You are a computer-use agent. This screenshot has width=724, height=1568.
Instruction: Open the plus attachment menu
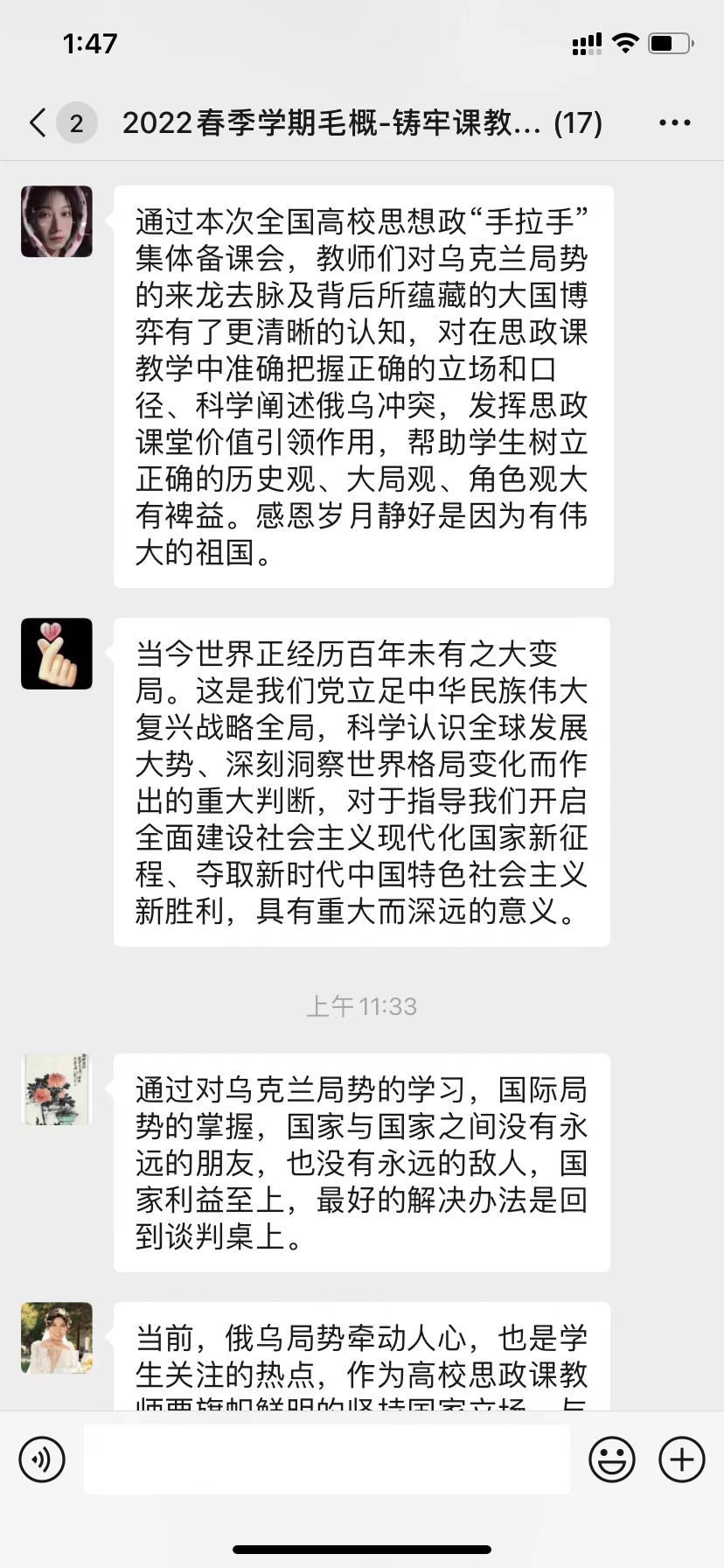(x=681, y=1459)
